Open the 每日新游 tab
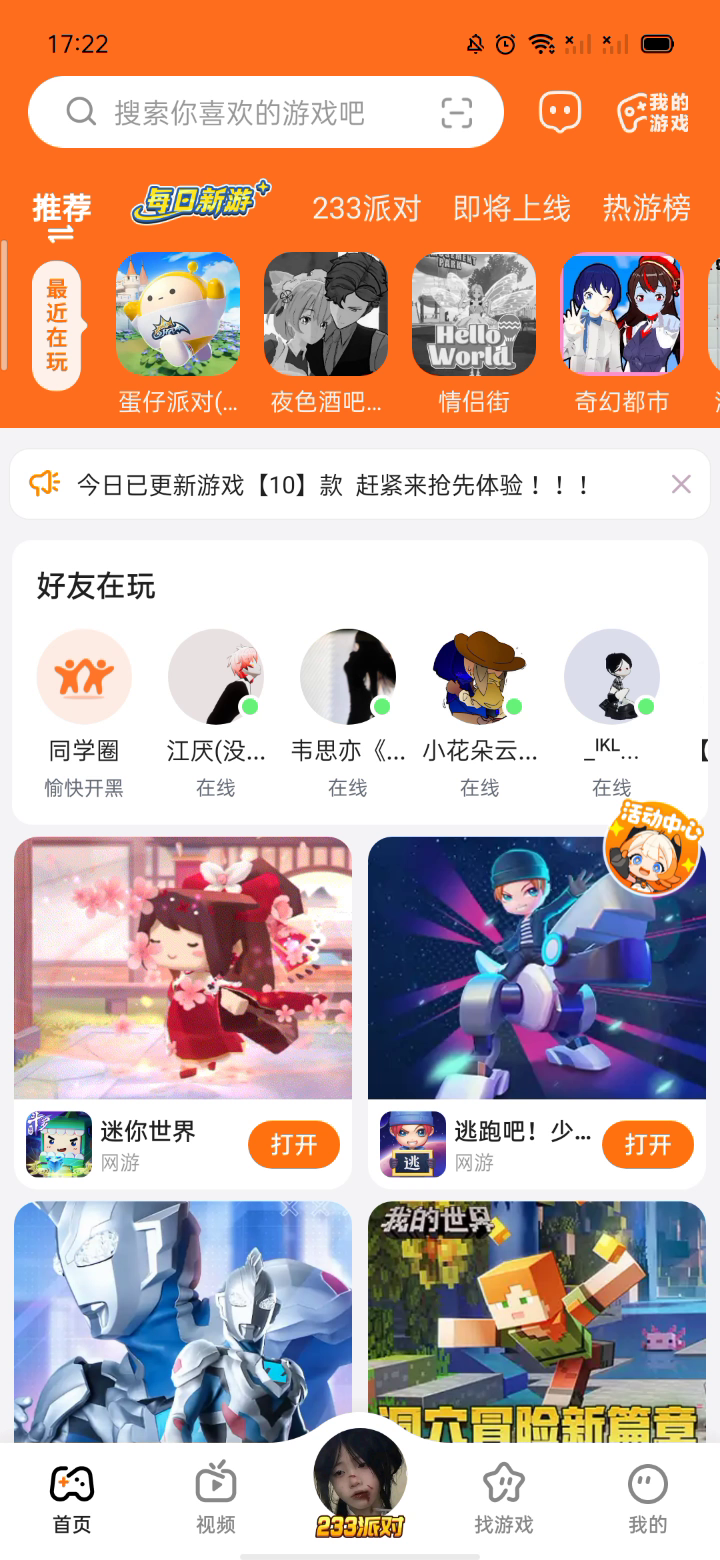Viewport: 720px width, 1560px height. (200, 203)
